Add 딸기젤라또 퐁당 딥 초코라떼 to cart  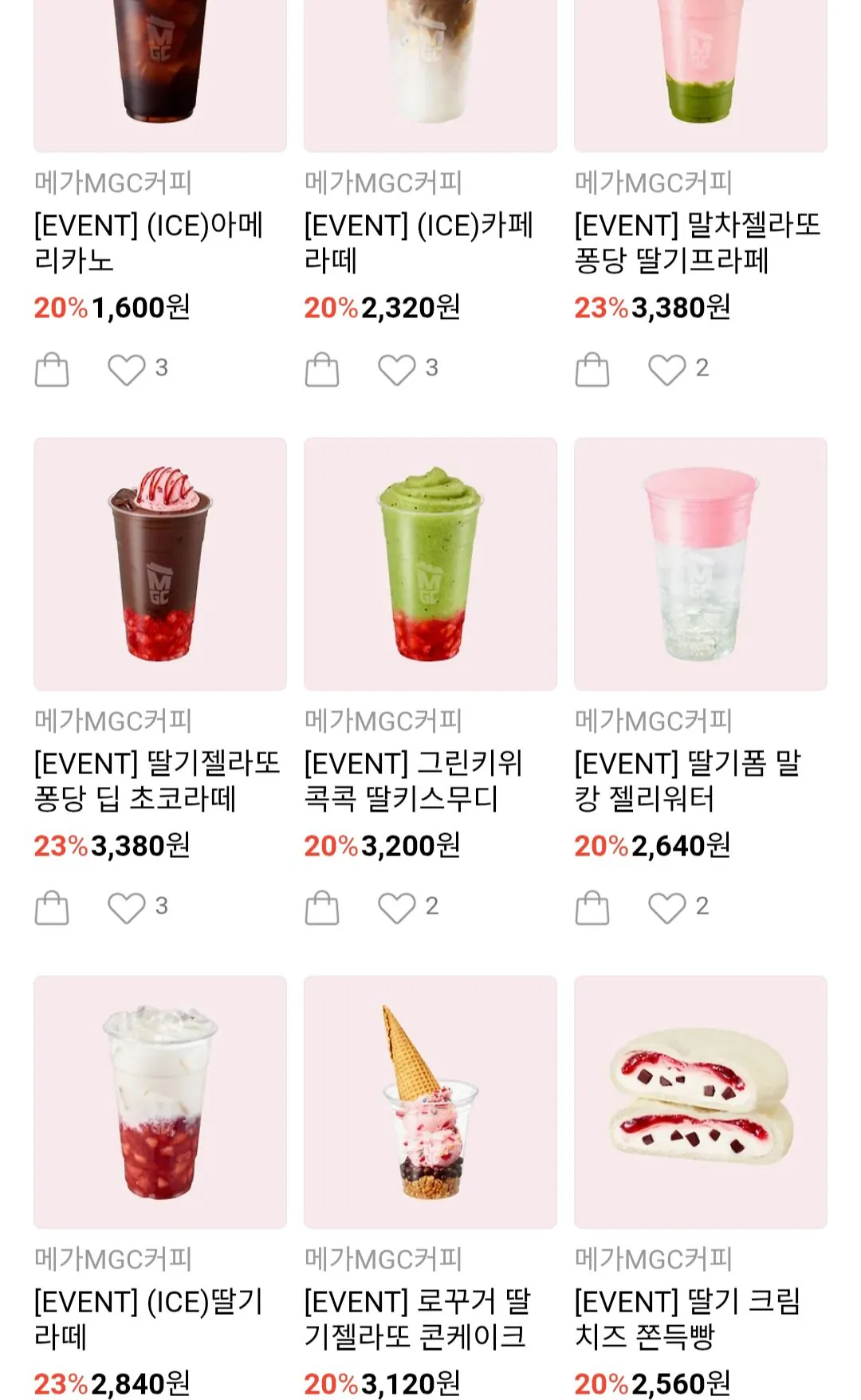click(53, 906)
